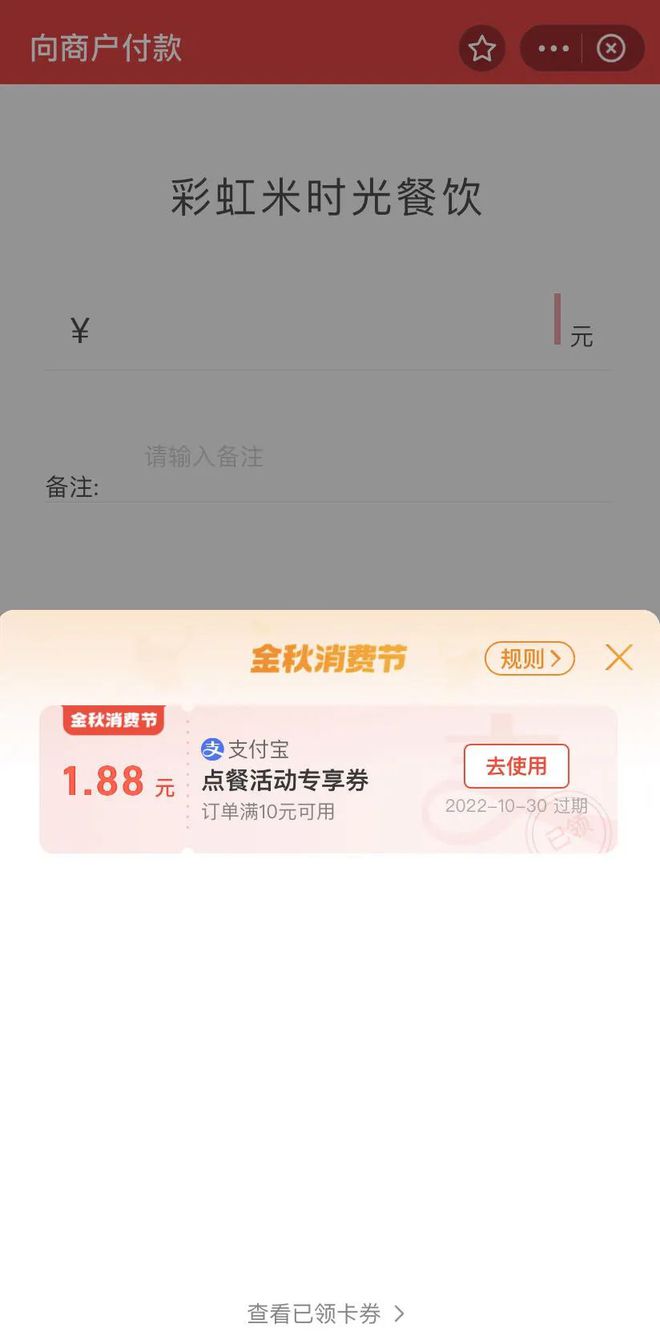The height and width of the screenshot is (1344, 660).
Task: Close the mini program with the circled X
Action: (x=611, y=48)
